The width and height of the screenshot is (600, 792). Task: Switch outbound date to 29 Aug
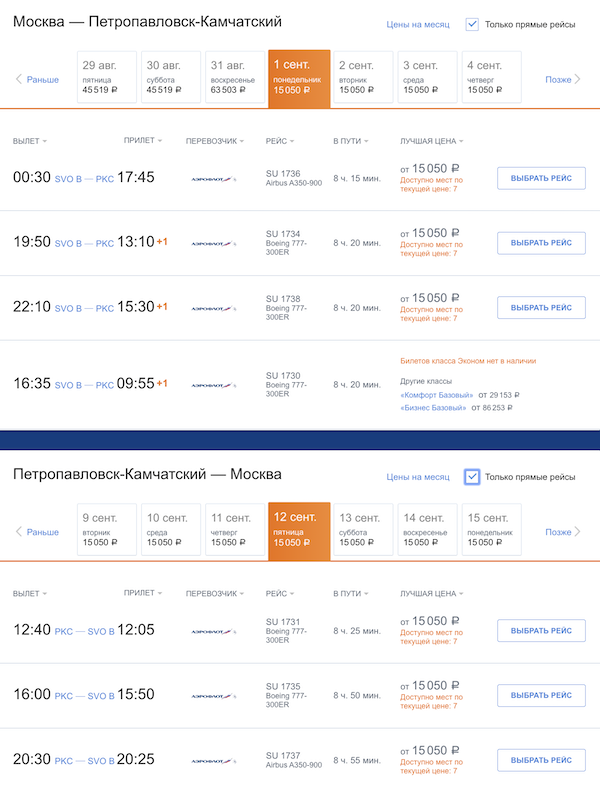click(106, 77)
